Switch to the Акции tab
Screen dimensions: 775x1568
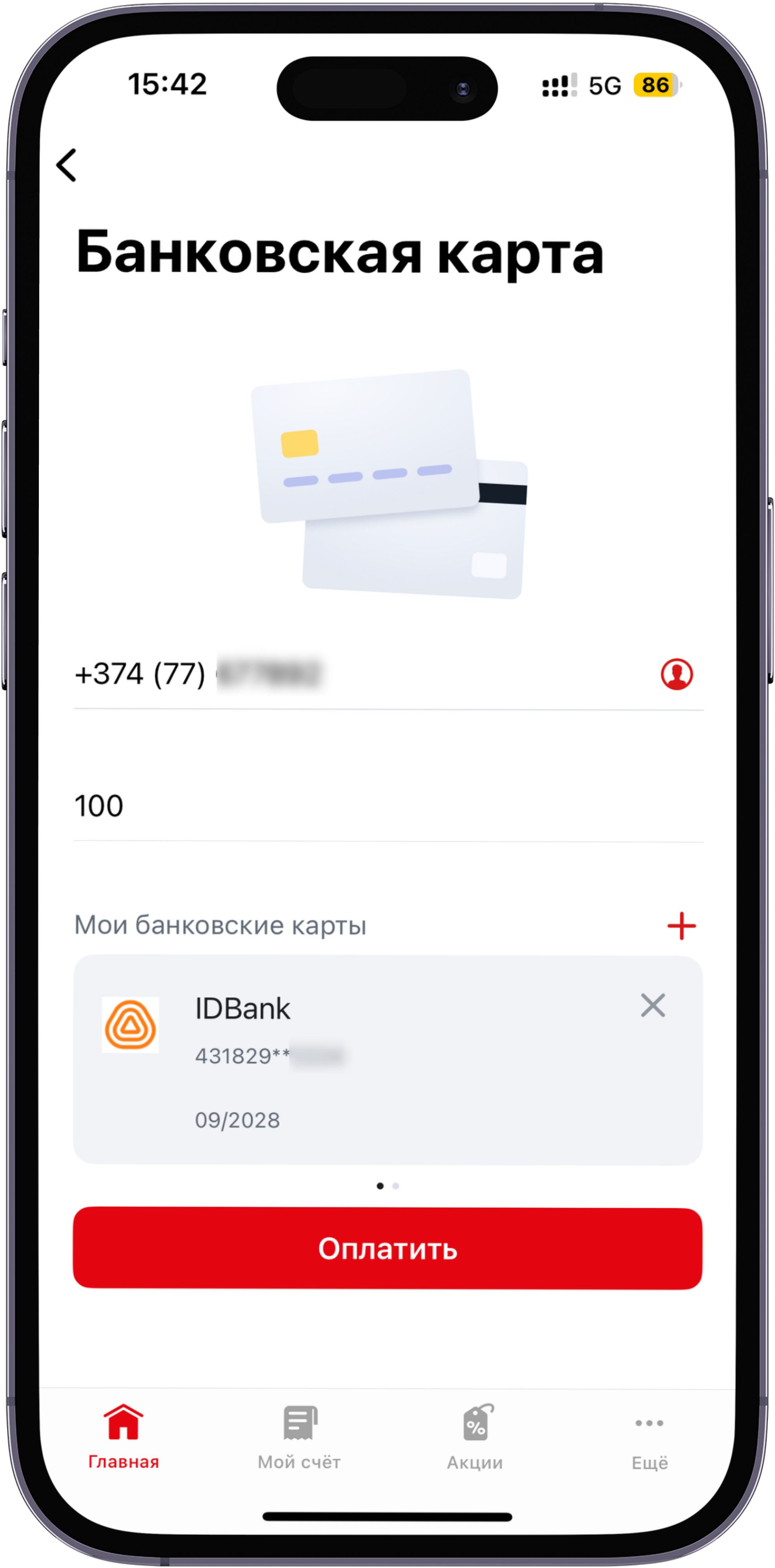[x=475, y=1437]
